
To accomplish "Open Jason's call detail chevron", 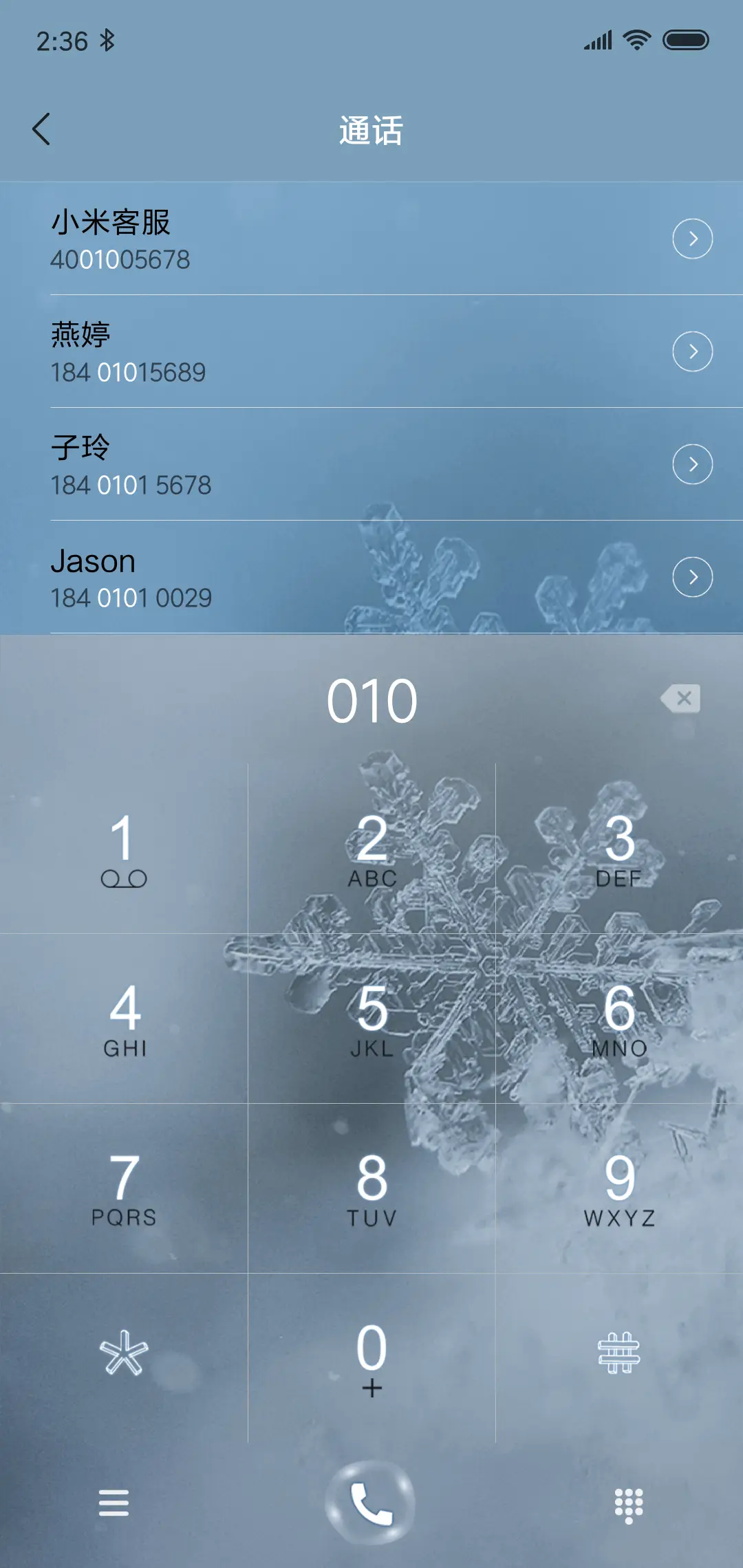I will 693,577.
